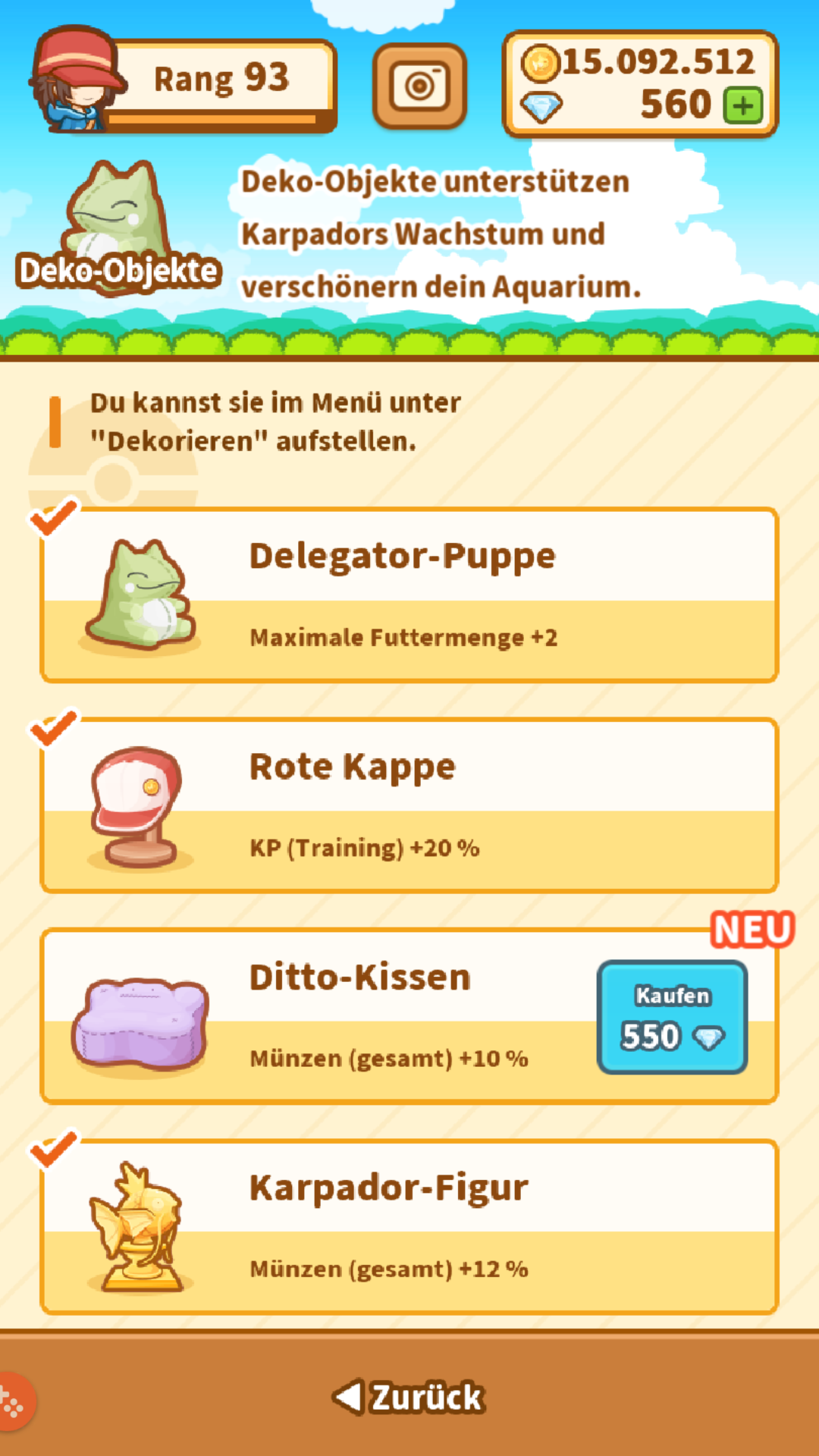The image size is (819, 1456).
Task: Open the Karpador-Figur decoration card
Action: (409, 1227)
